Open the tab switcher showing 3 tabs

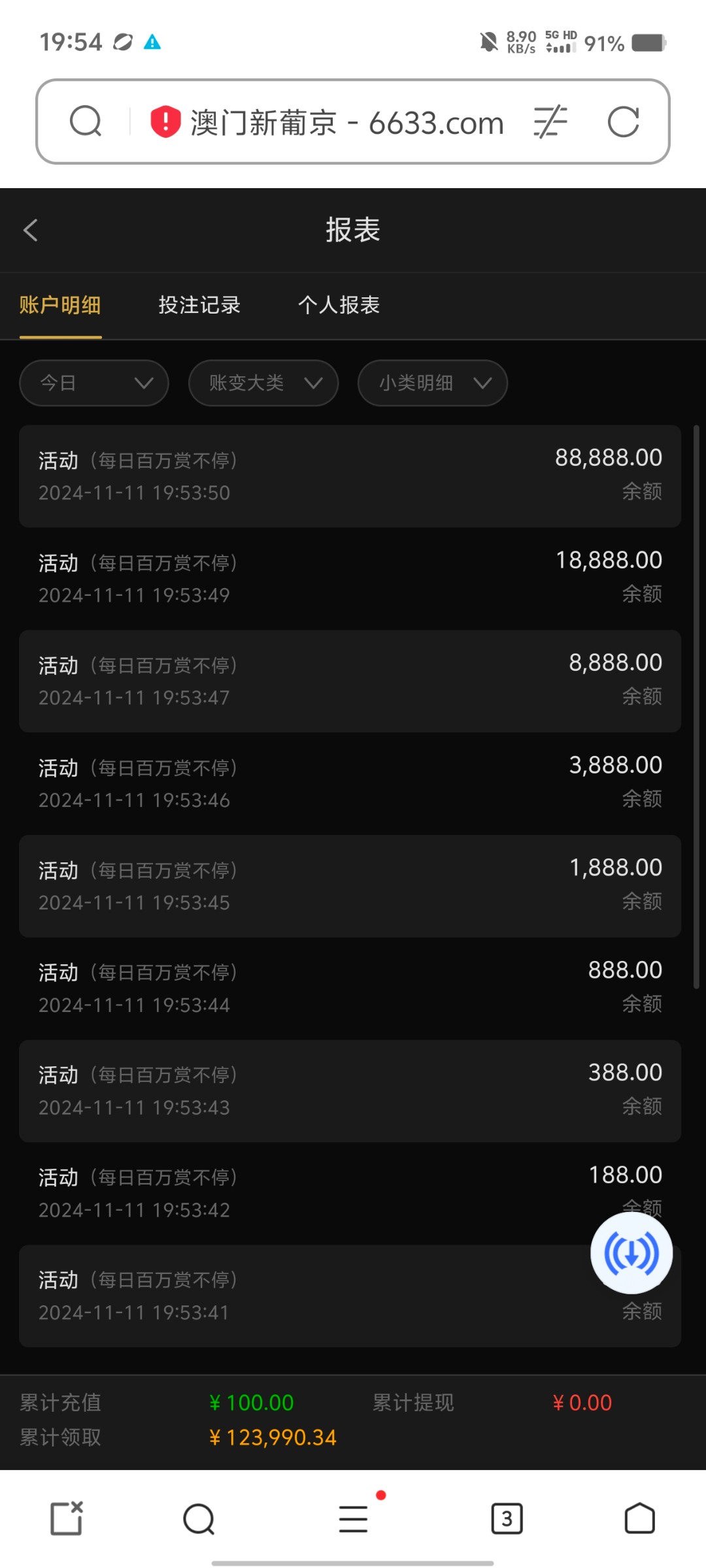507,1518
